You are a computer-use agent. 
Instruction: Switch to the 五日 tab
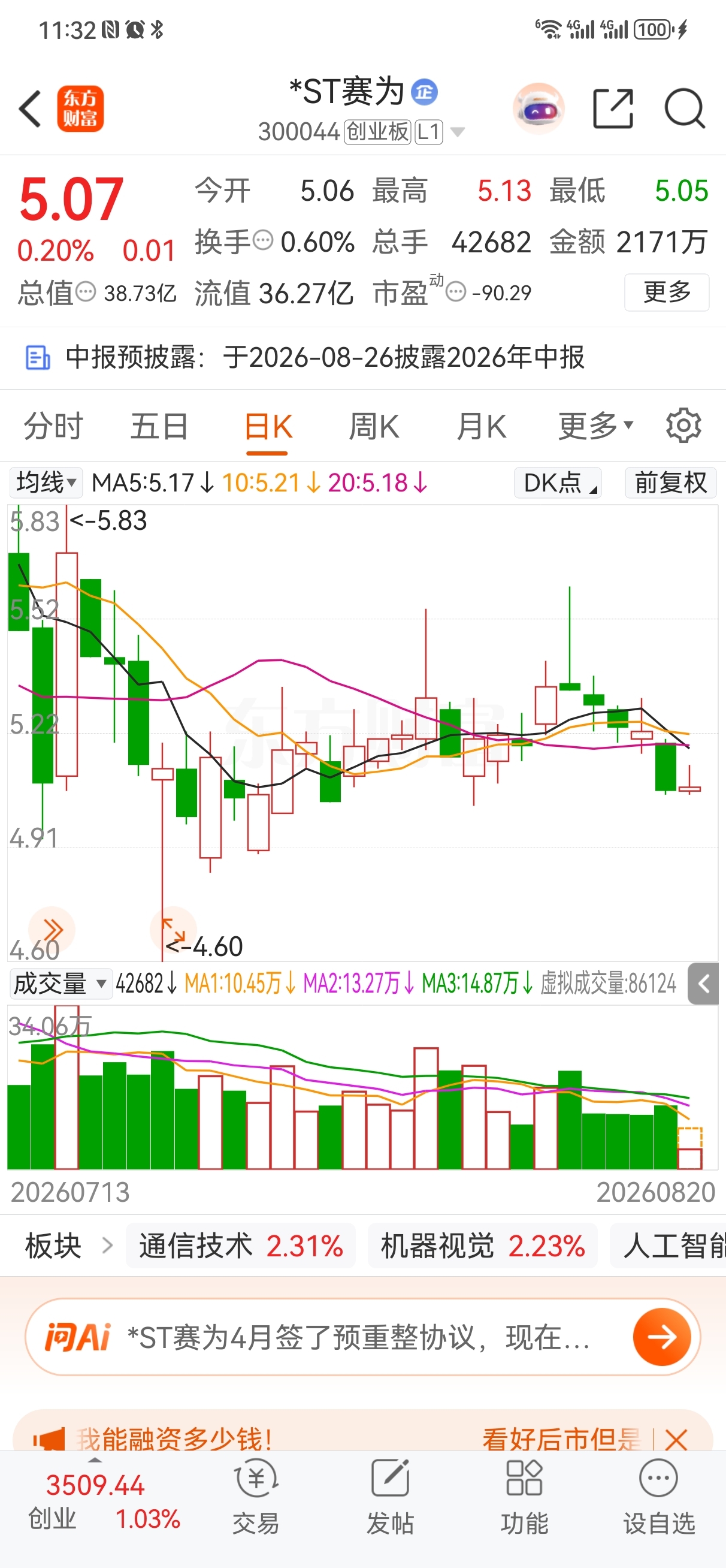tap(159, 426)
